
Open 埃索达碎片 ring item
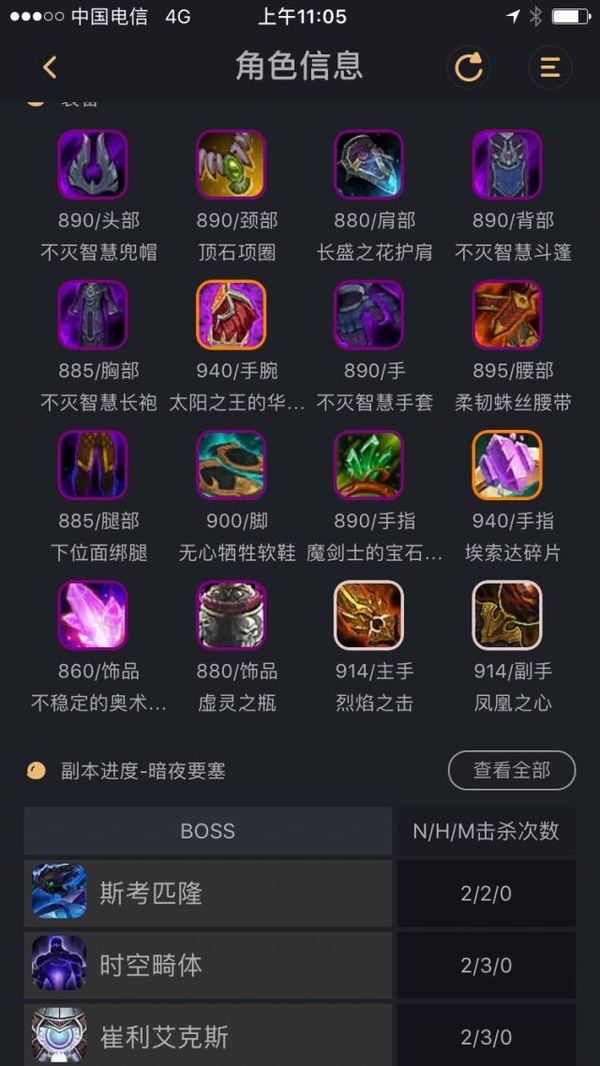(507, 465)
